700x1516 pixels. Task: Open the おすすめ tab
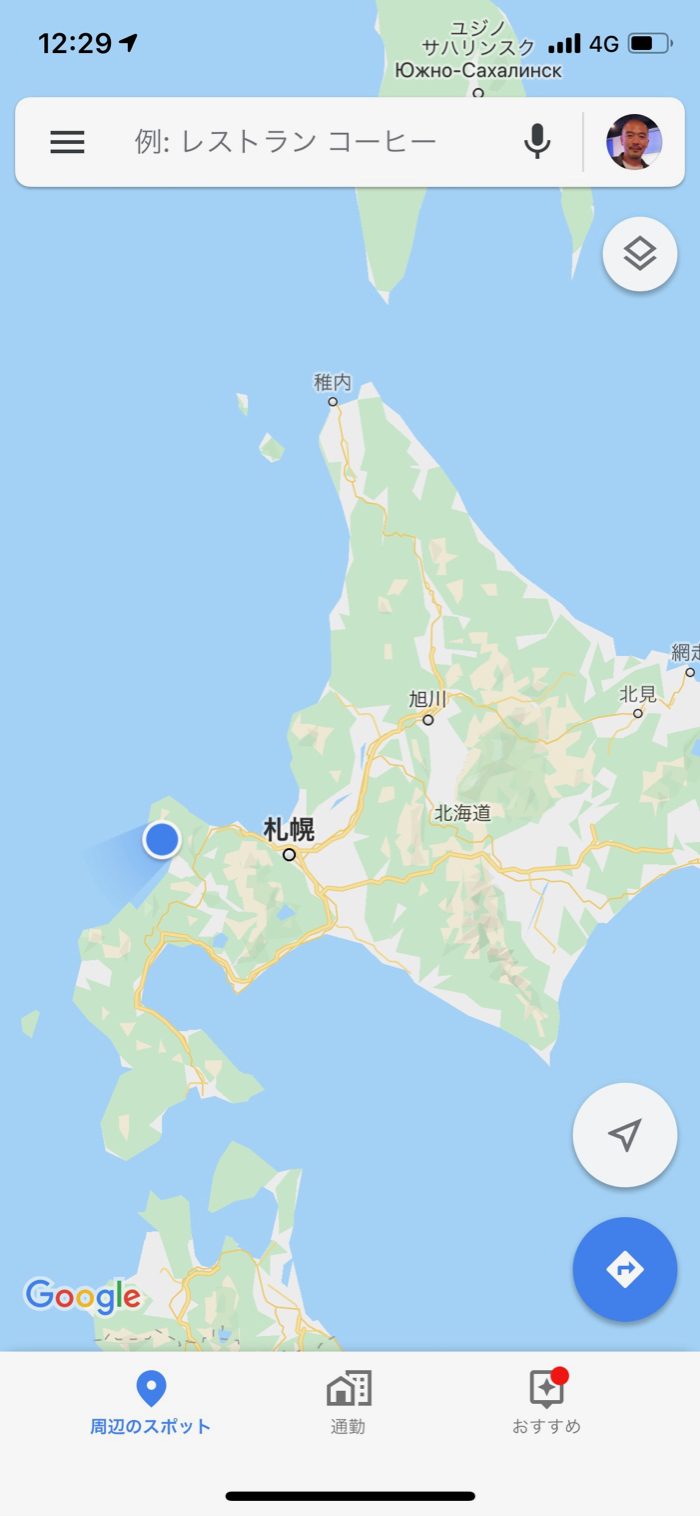(x=546, y=1402)
